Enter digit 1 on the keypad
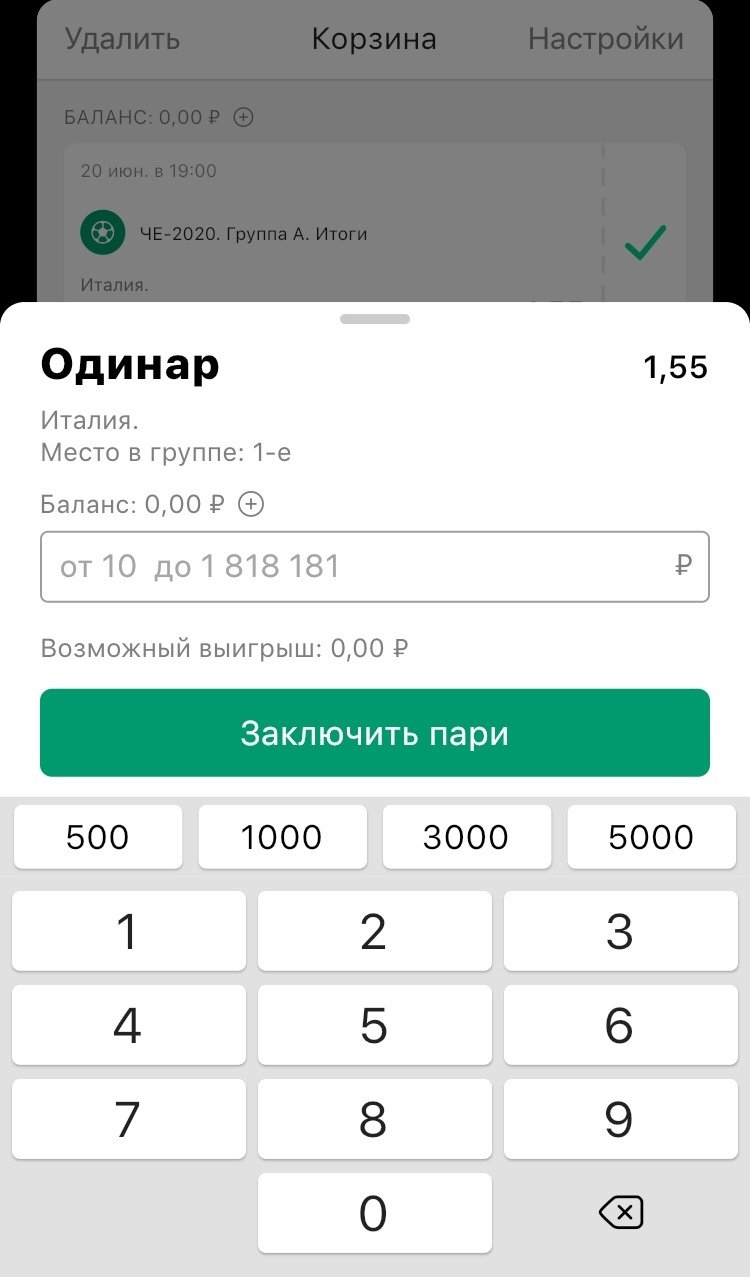 (x=128, y=931)
